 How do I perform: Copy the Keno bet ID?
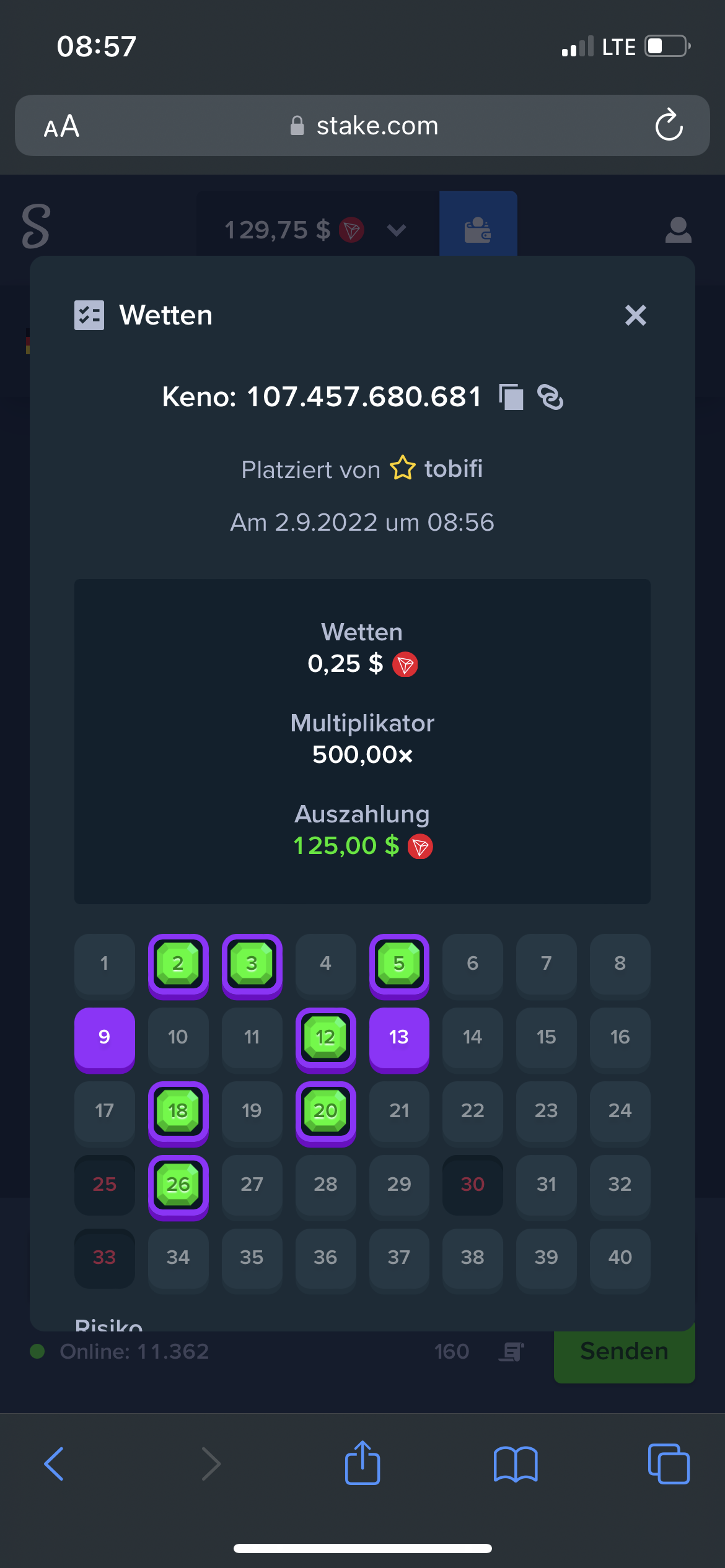[511, 397]
